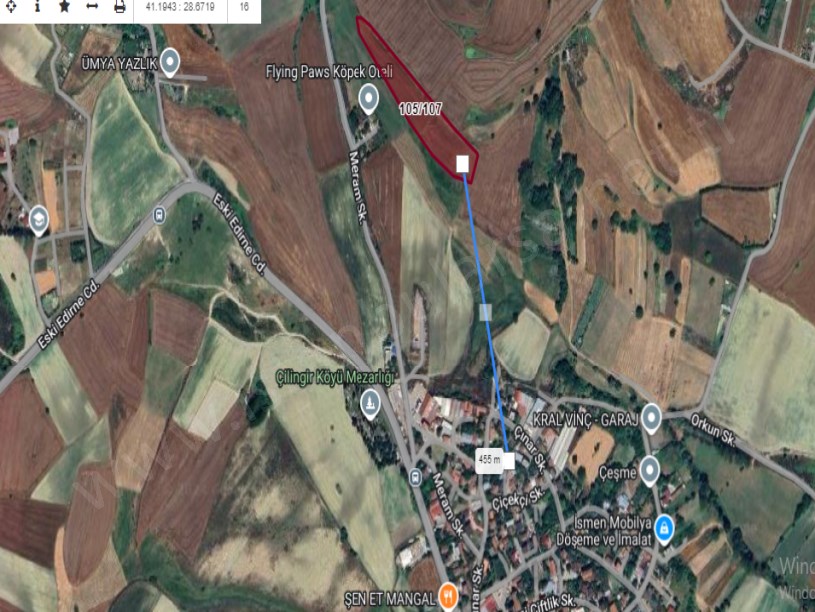The height and width of the screenshot is (612, 815).
Task: Select the Çeşme place marker
Action: pos(650,468)
